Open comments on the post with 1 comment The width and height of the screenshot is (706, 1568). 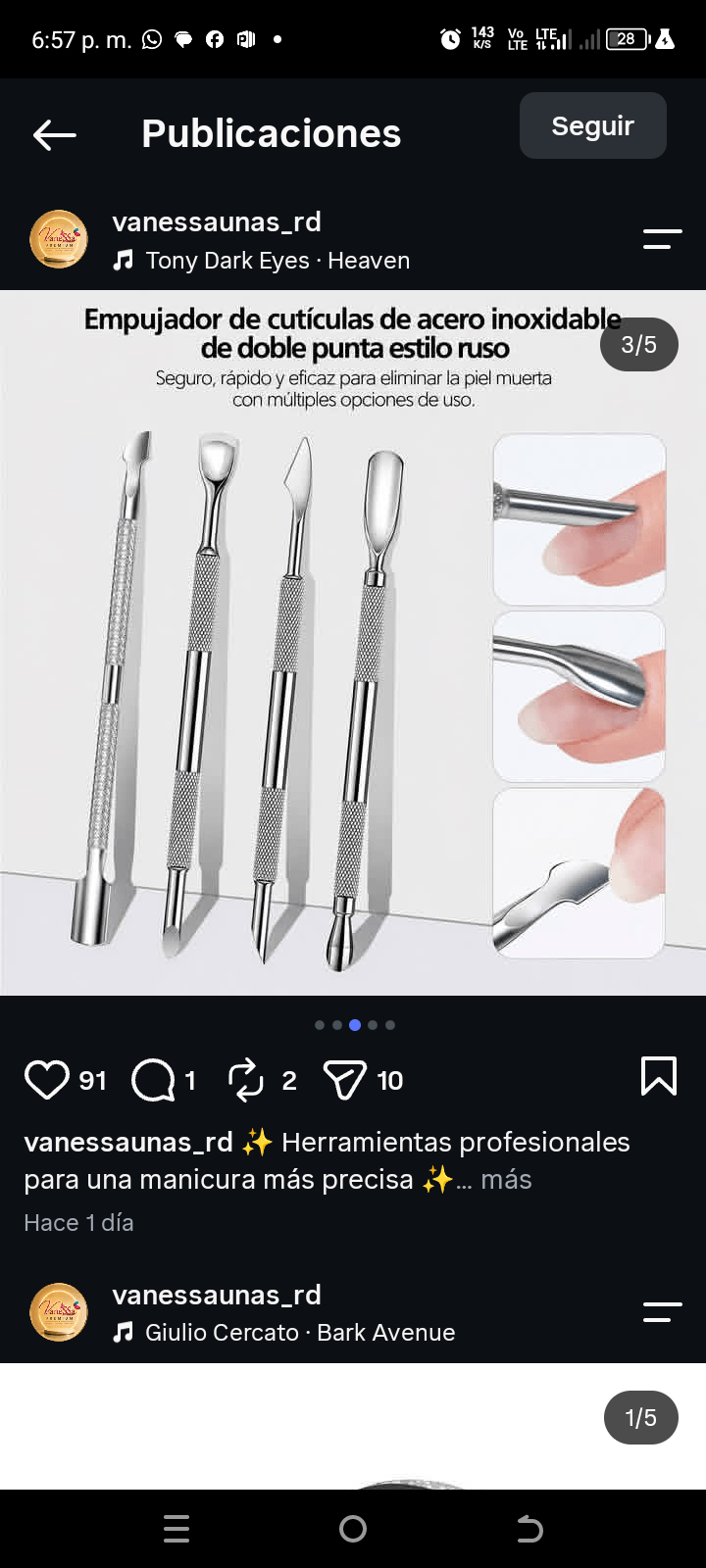(x=152, y=1080)
